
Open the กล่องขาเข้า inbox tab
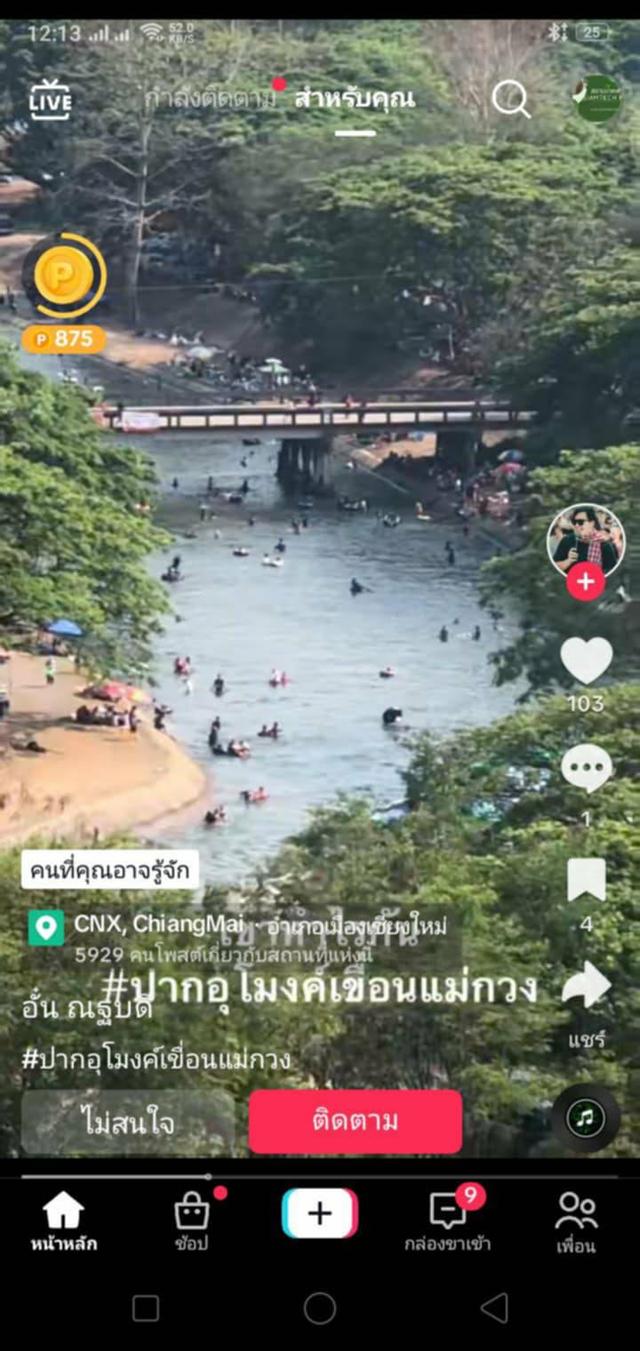[448, 1221]
